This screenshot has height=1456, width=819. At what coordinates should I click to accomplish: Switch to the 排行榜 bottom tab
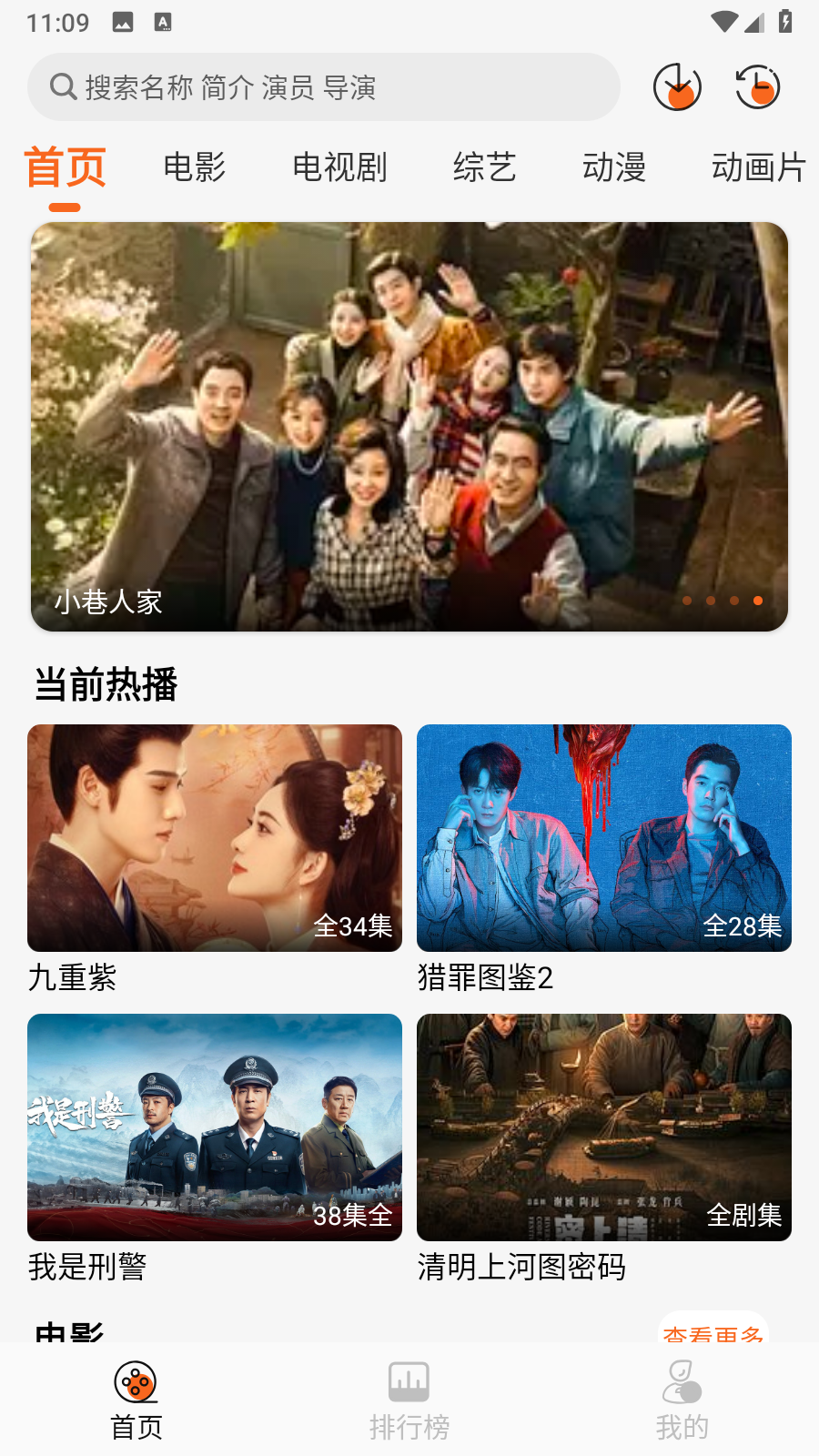(x=409, y=1400)
